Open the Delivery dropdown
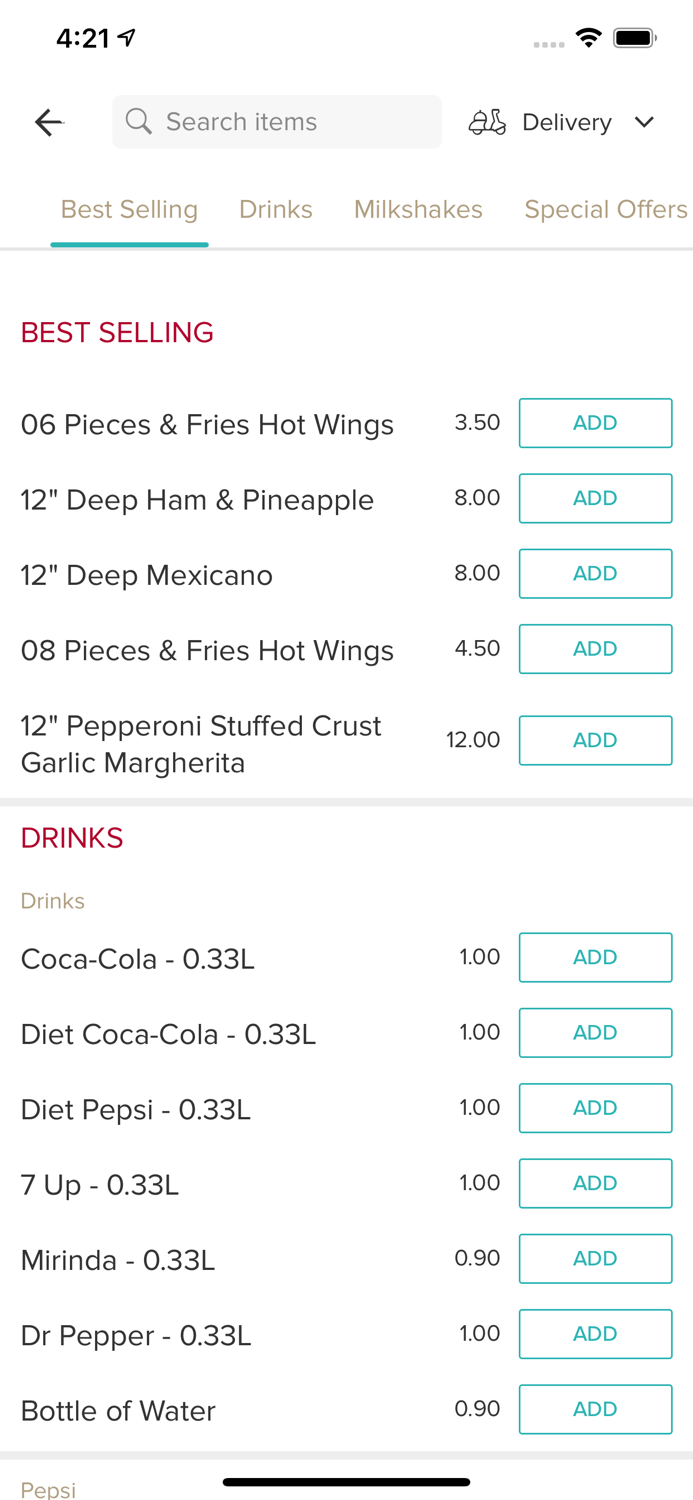Screen dimensions: 693x1500 click(561, 122)
